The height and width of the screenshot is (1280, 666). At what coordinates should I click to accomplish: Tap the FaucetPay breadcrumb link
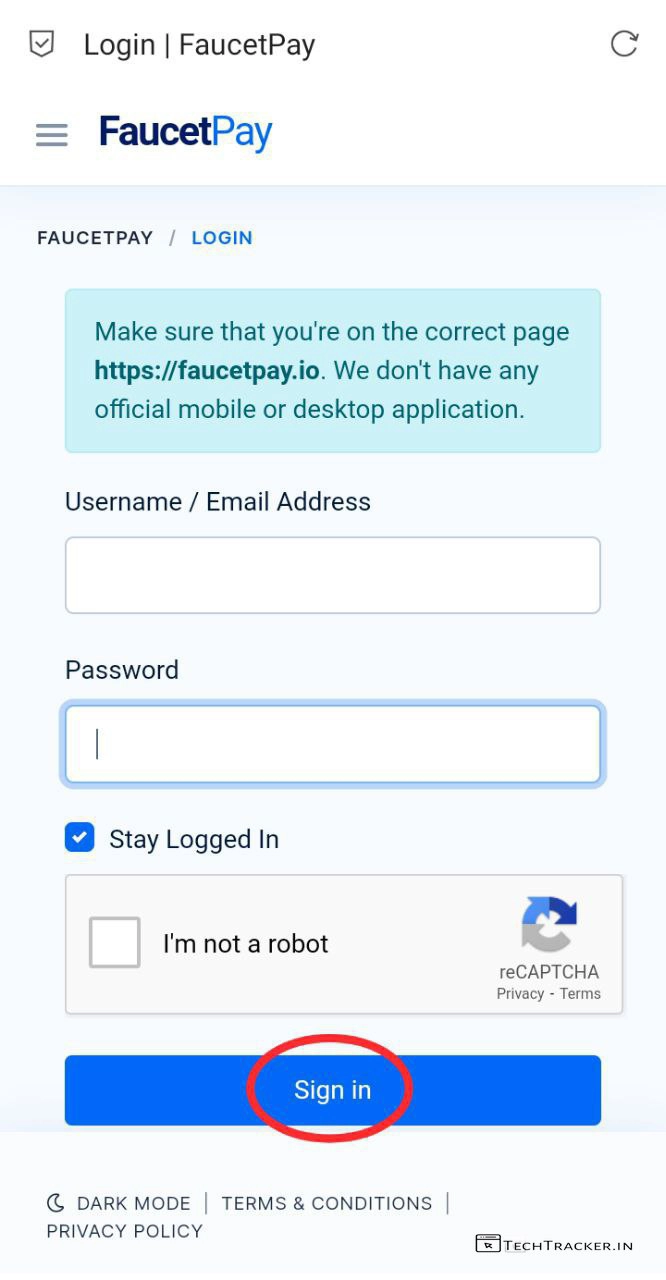coord(95,238)
